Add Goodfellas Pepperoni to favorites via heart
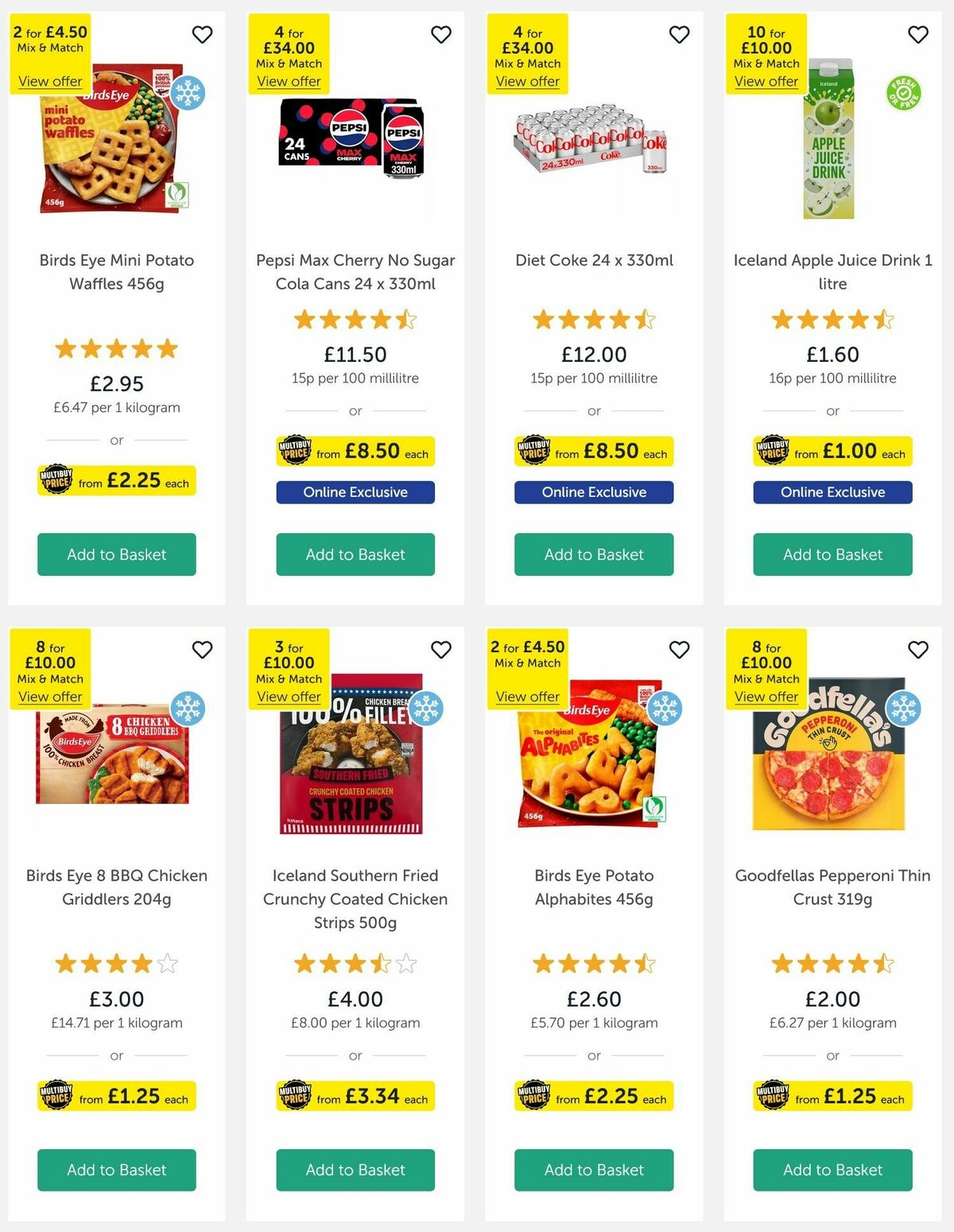The height and width of the screenshot is (1232, 954). (x=917, y=650)
